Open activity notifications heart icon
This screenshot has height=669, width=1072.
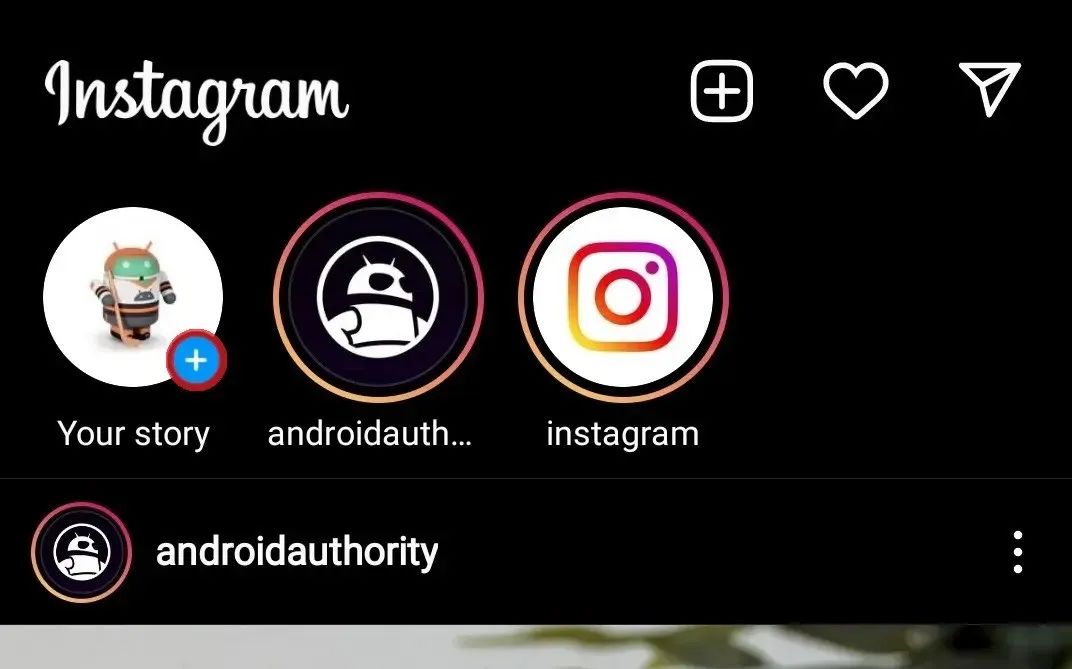click(x=855, y=92)
